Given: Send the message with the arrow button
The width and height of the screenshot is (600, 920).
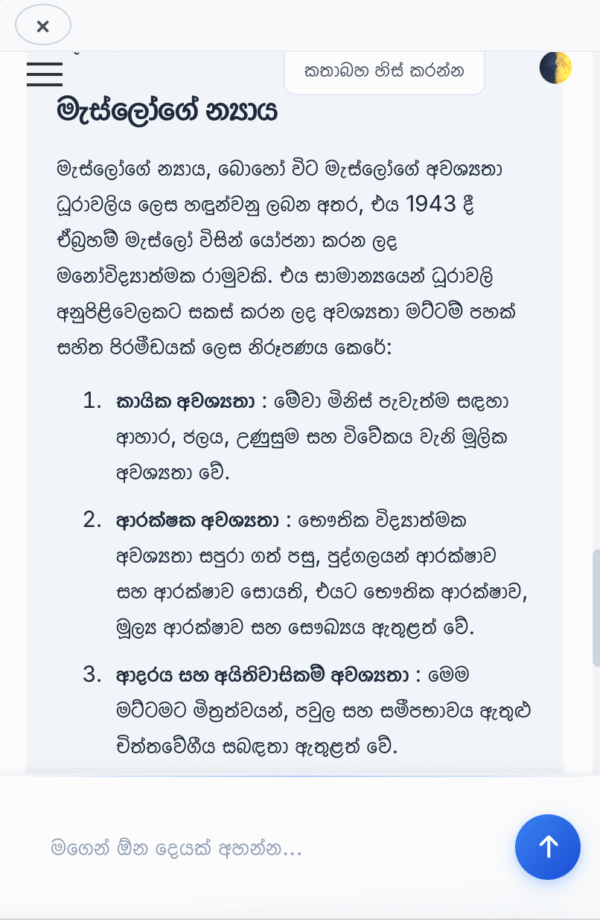Looking at the screenshot, I should point(547,847).
